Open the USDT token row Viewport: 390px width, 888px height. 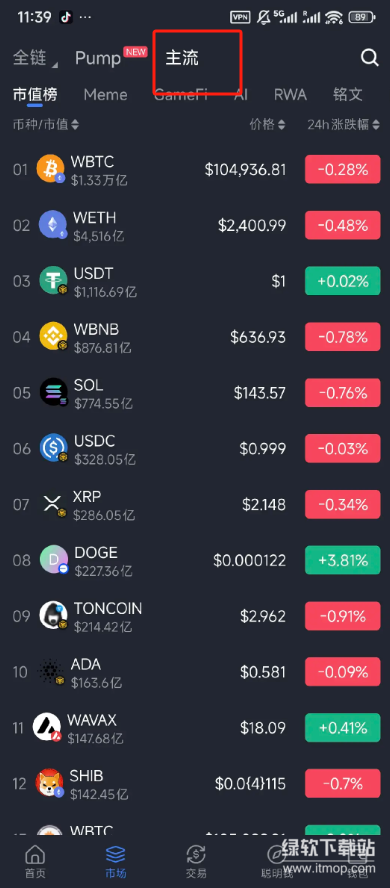point(195,281)
